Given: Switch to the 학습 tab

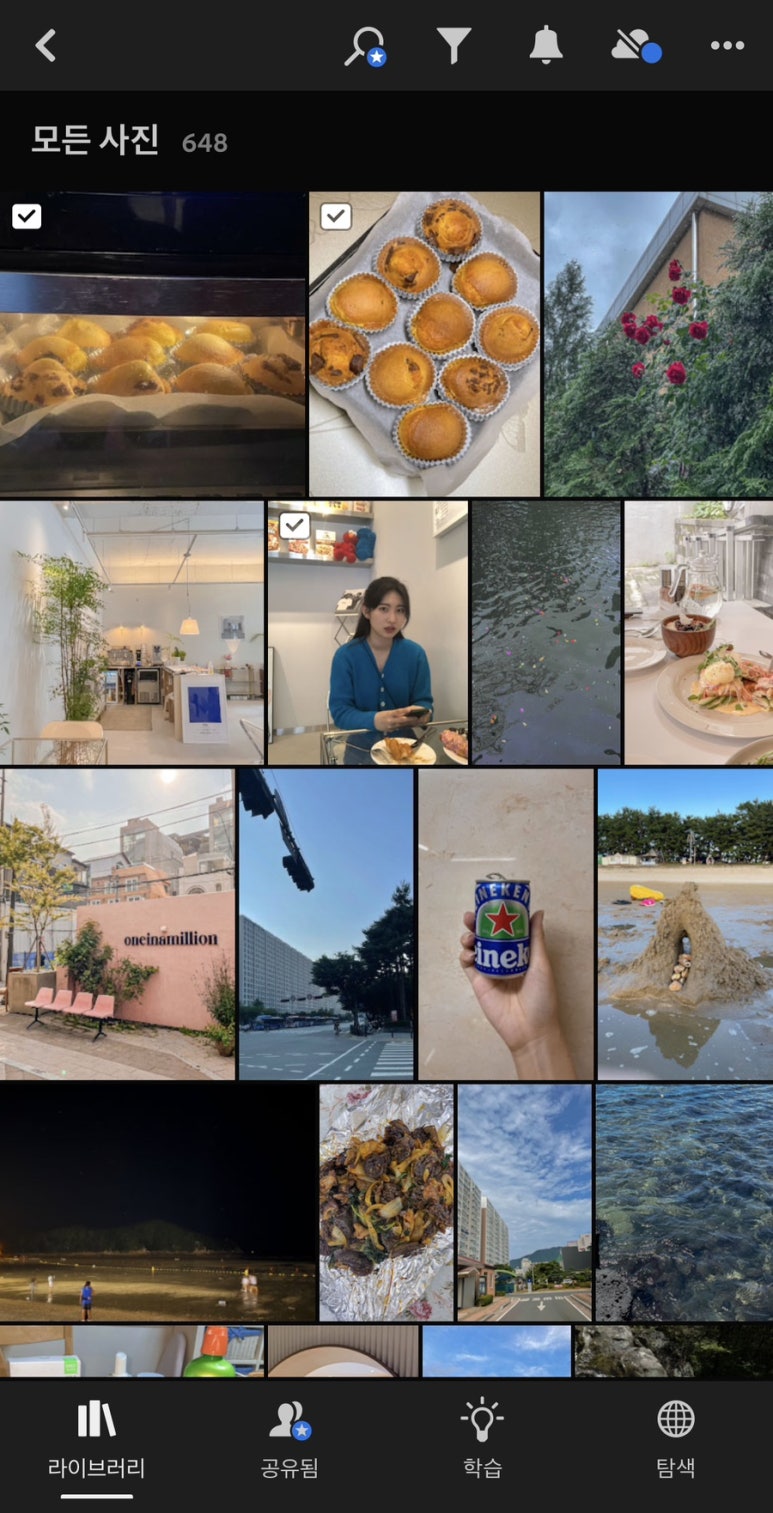Looking at the screenshot, I should (482, 1440).
